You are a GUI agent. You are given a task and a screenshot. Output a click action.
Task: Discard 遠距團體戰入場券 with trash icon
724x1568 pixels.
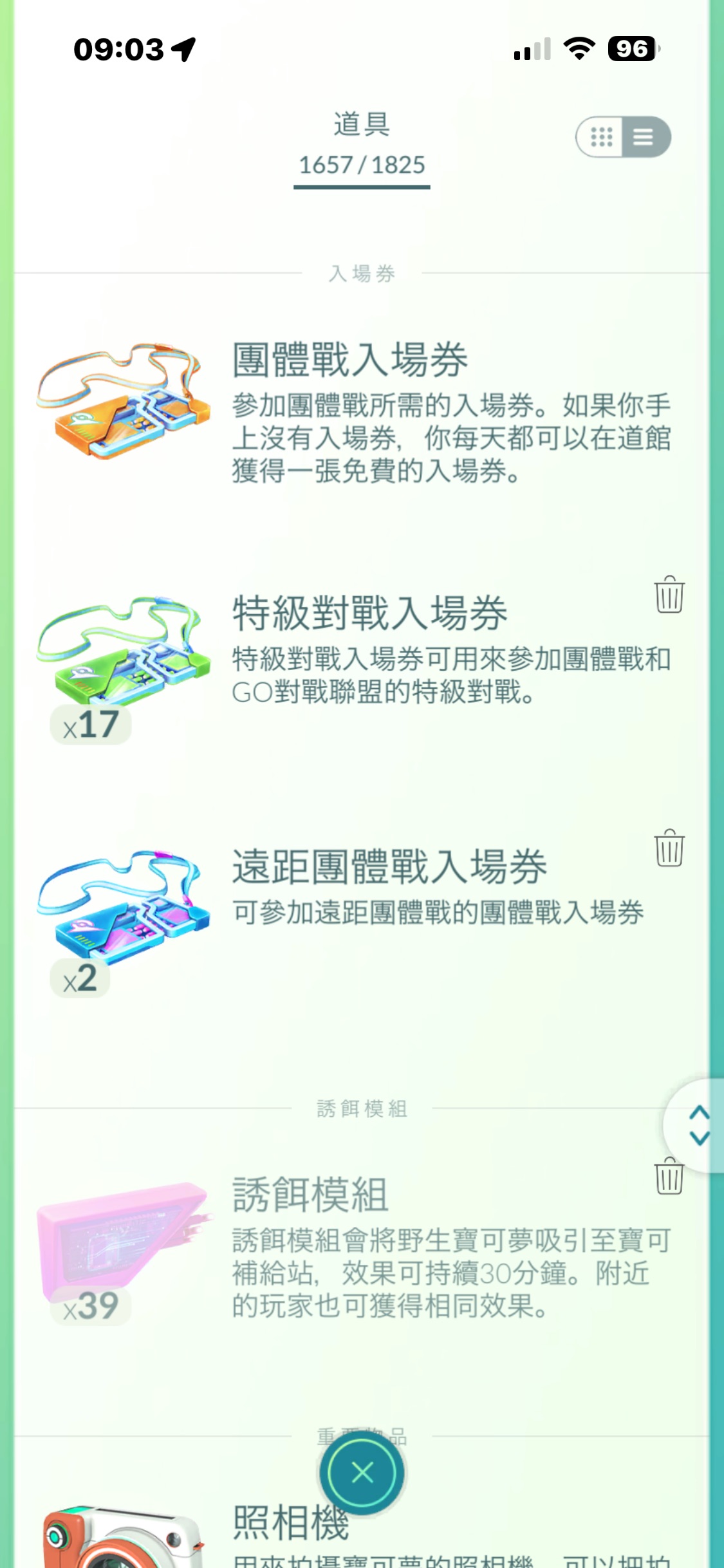coord(669,848)
